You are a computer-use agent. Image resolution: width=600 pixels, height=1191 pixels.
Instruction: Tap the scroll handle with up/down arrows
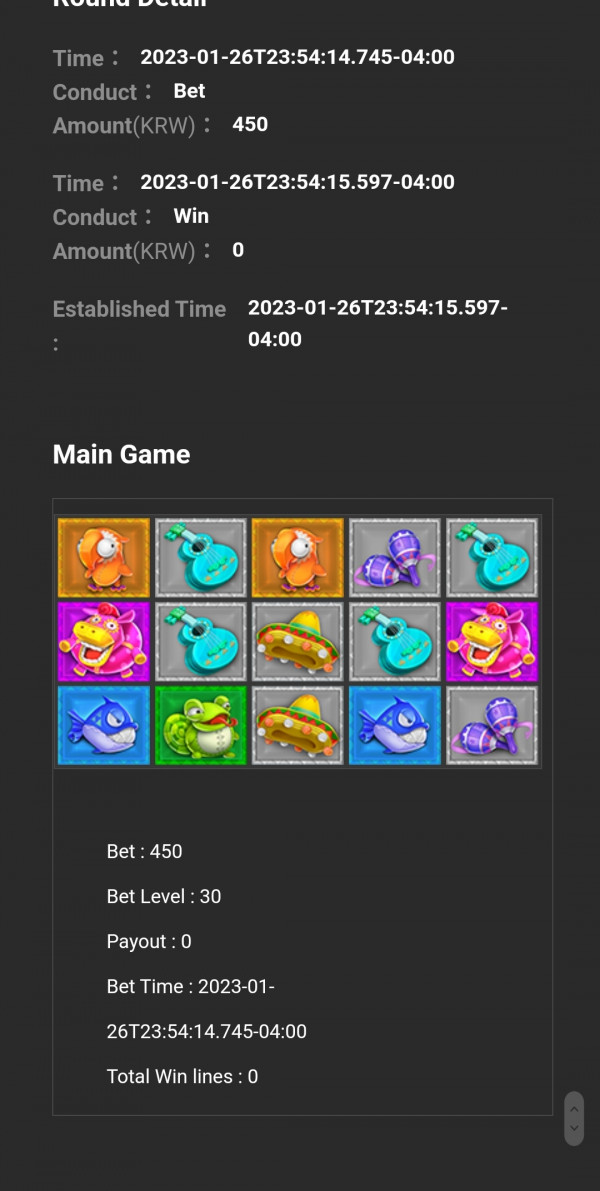(574, 1118)
